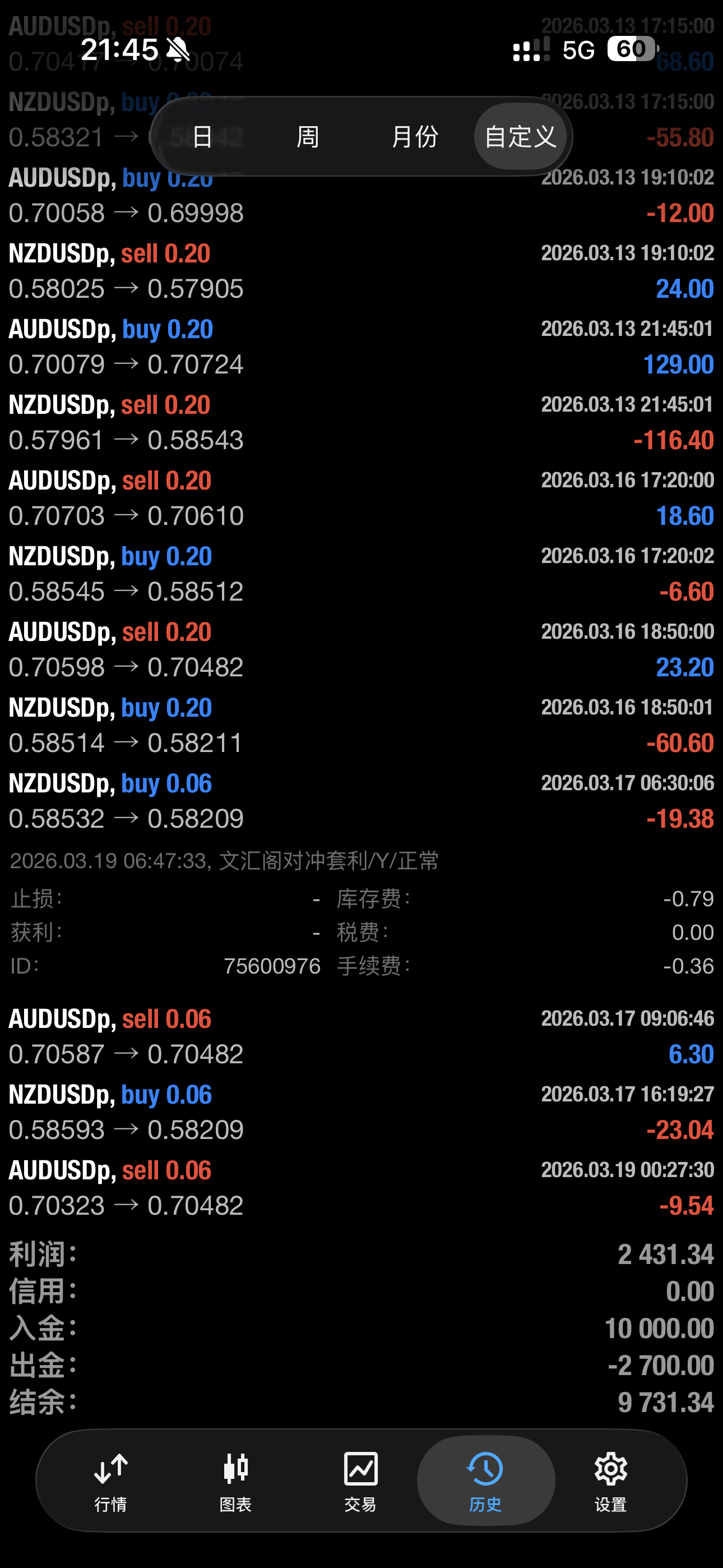Choose the 月份 period filter
The image size is (723, 1568).
(x=414, y=136)
